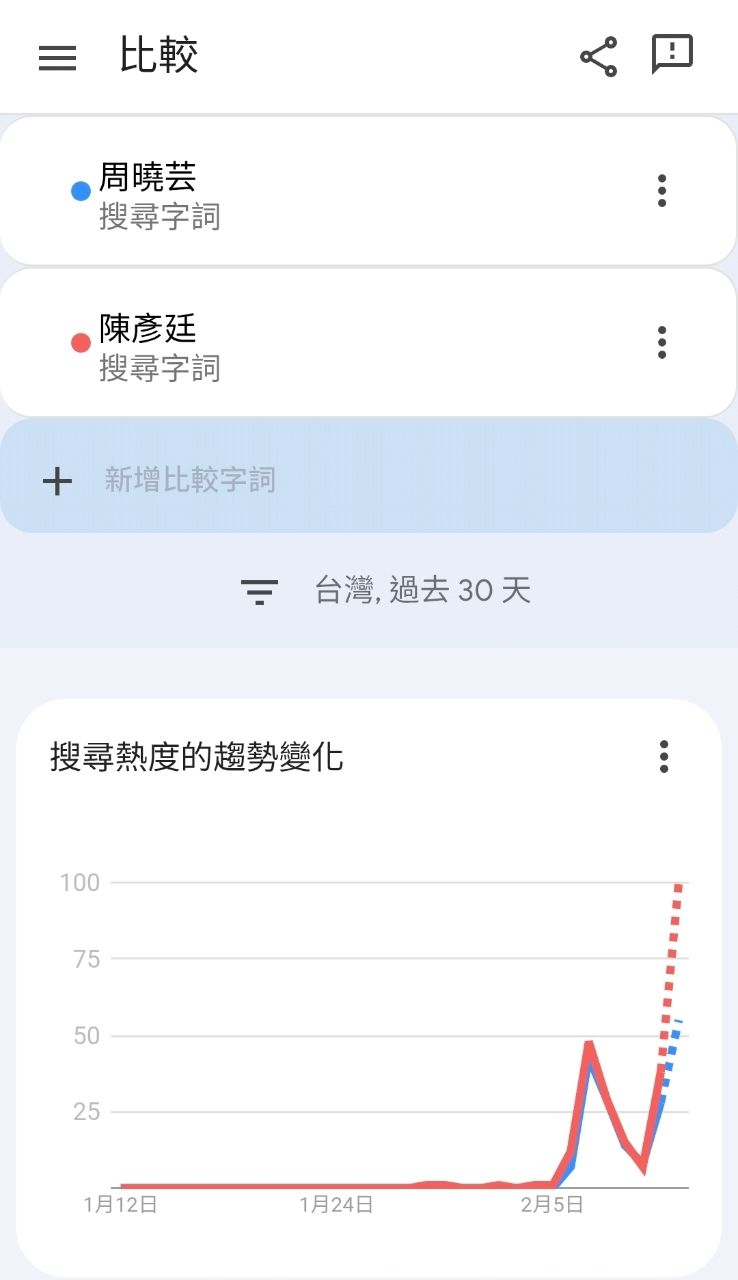Image resolution: width=738 pixels, height=1280 pixels.
Task: Open options menu for 周曉芸
Action: (661, 190)
